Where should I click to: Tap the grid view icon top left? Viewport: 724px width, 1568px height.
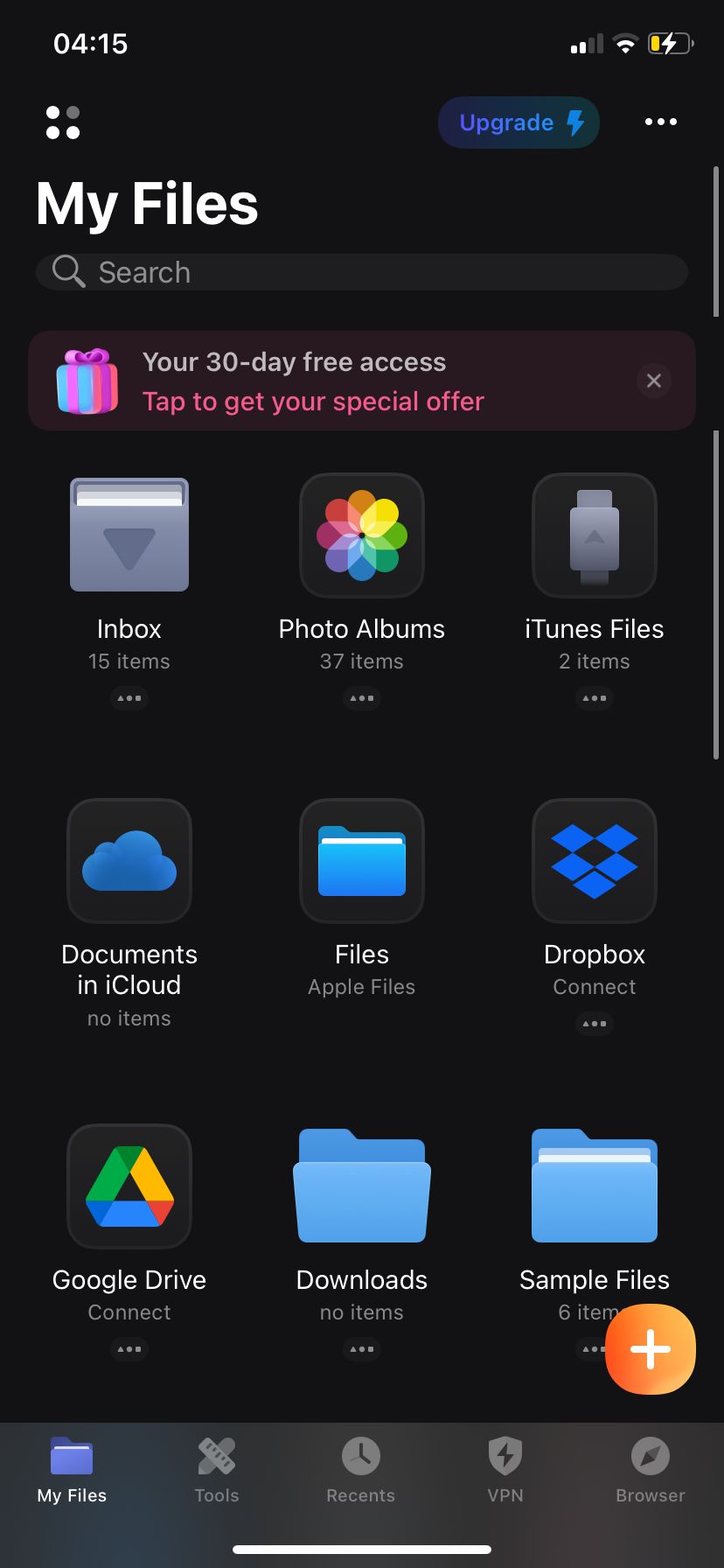click(x=63, y=122)
